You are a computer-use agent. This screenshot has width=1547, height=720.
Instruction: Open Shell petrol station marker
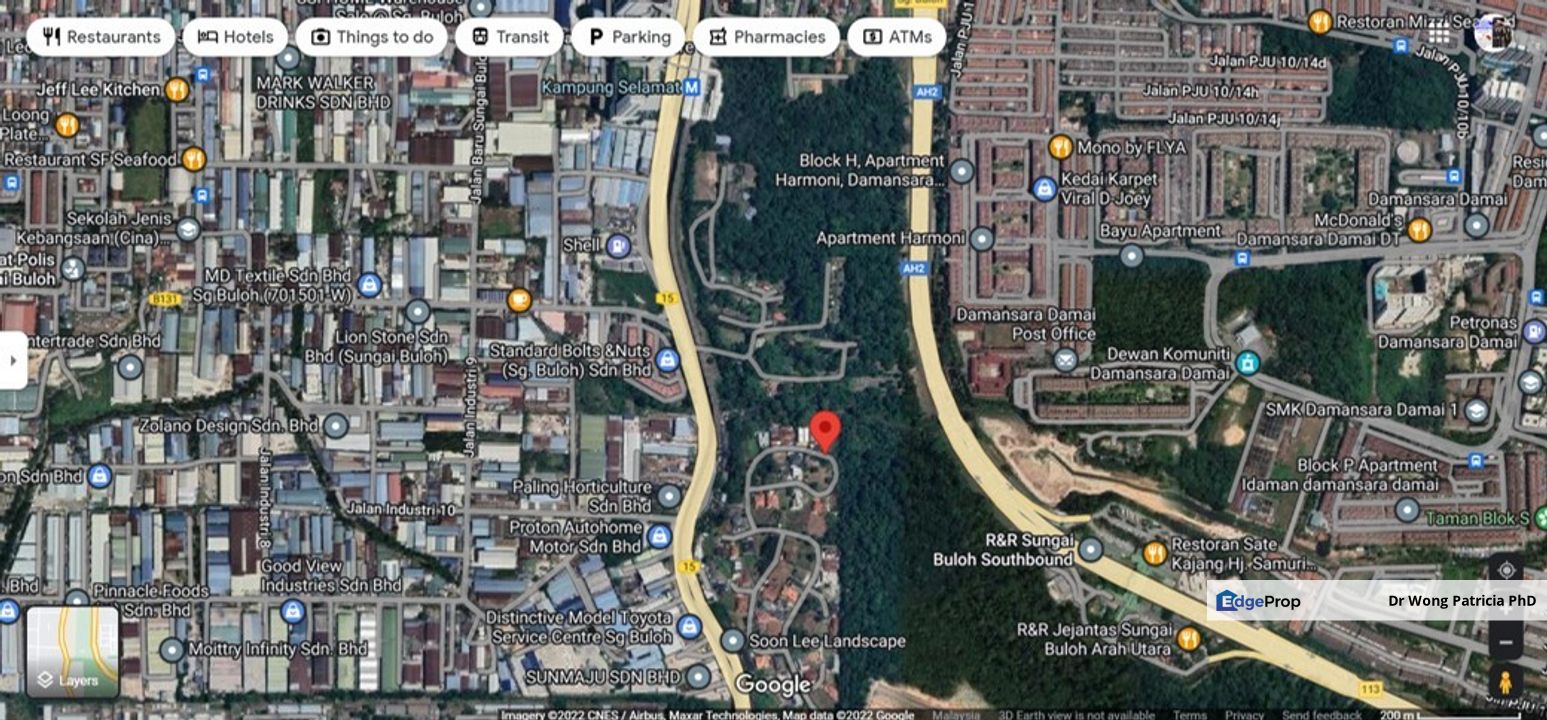pos(619,245)
